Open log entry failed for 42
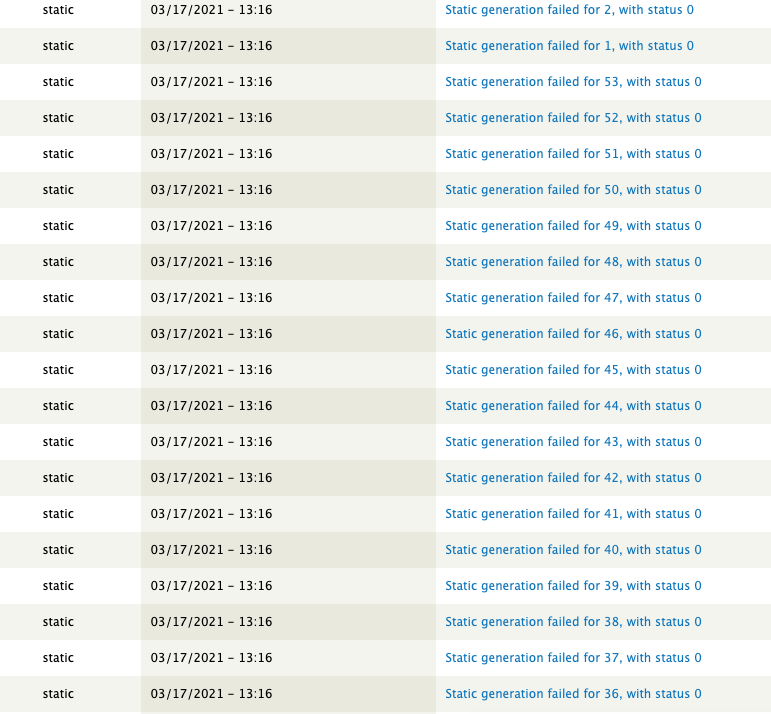 (573, 478)
